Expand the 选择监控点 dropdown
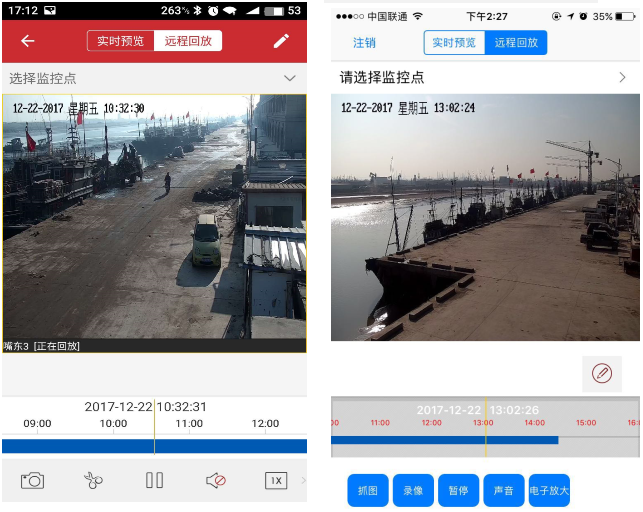The image size is (643, 512). [x=290, y=78]
